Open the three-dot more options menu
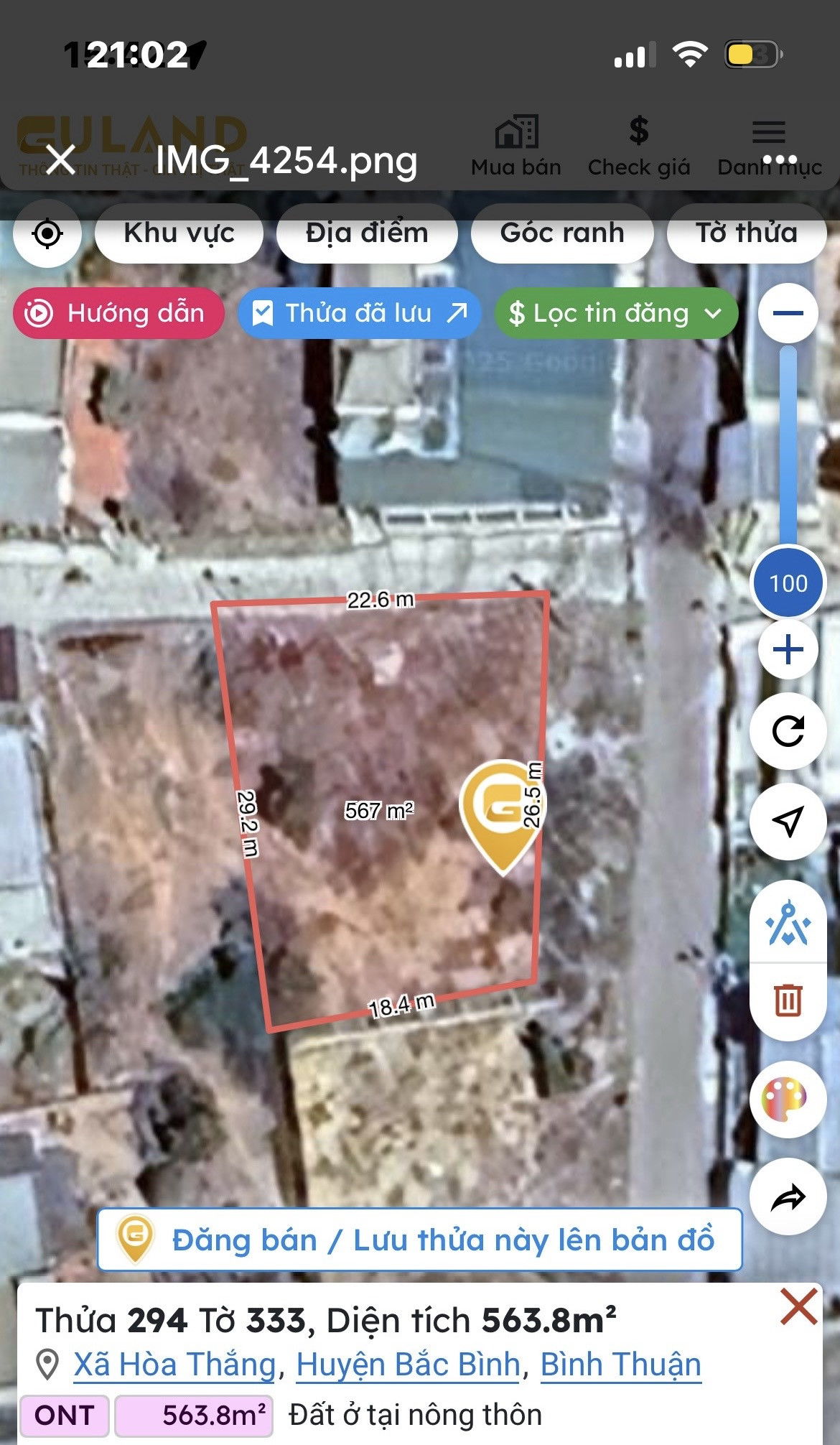This screenshot has height=1445, width=840. pos(780,159)
